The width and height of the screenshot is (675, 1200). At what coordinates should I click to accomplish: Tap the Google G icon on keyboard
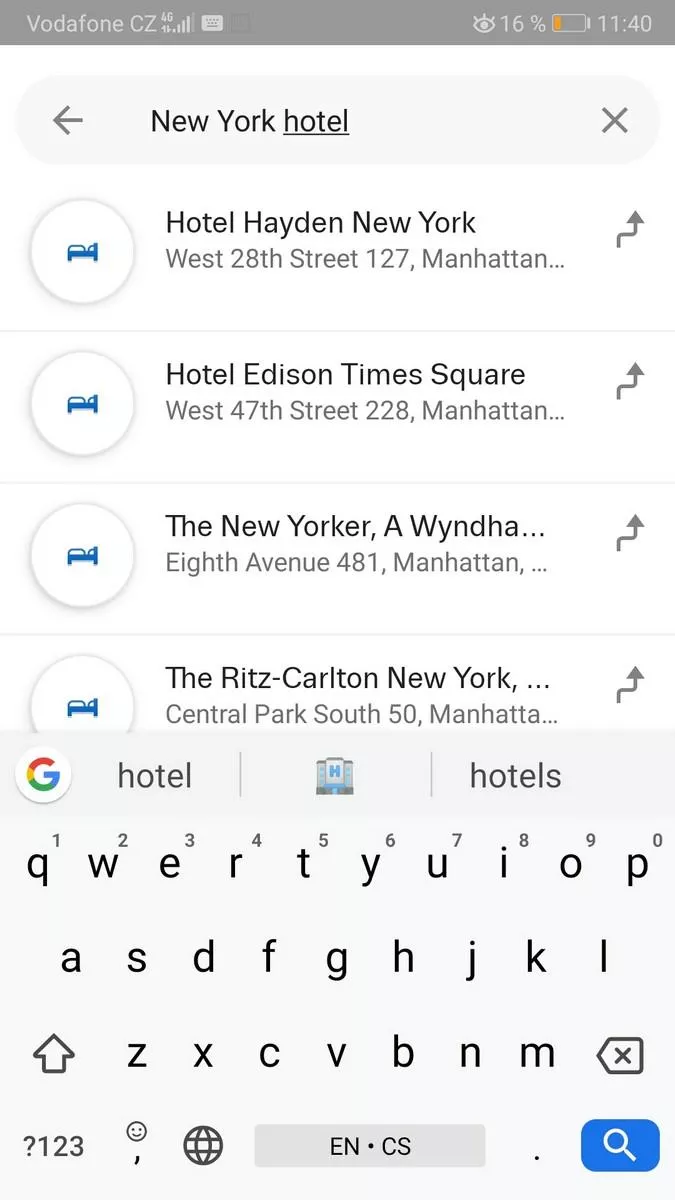[x=43, y=774]
